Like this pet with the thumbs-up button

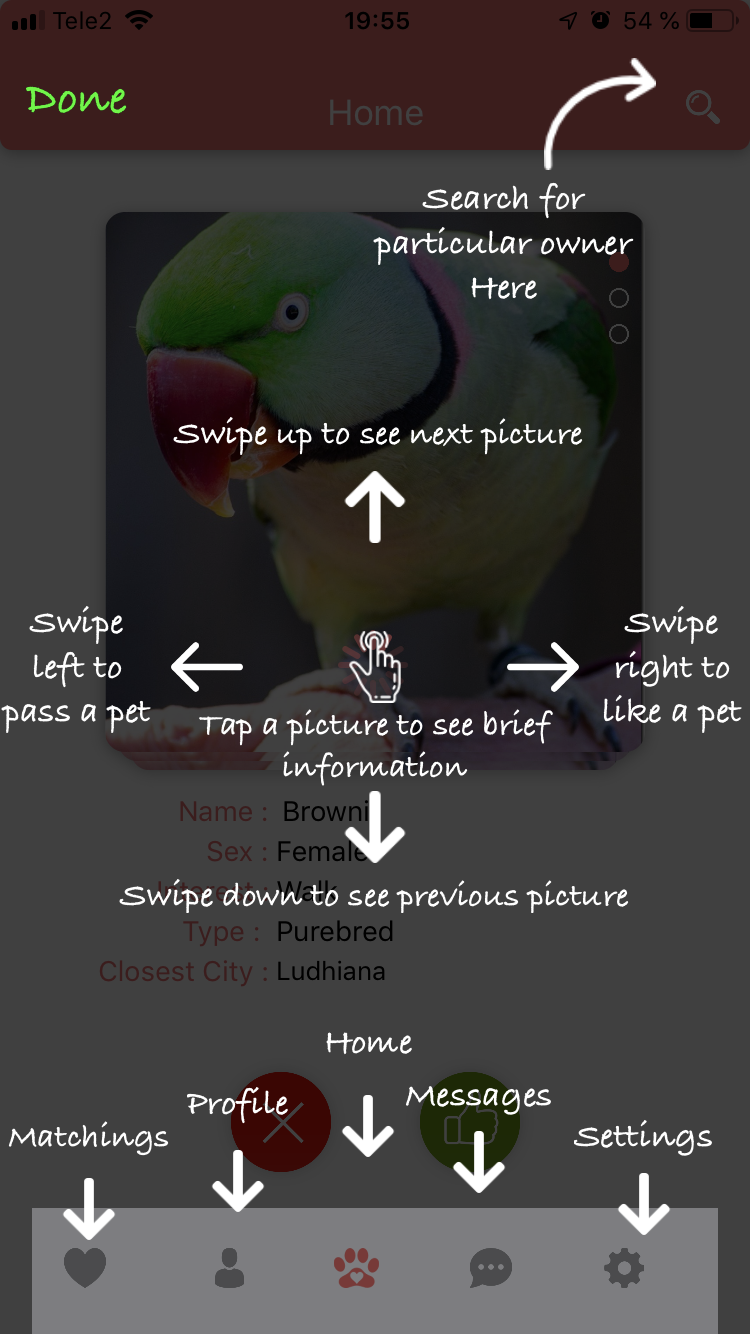click(469, 1122)
